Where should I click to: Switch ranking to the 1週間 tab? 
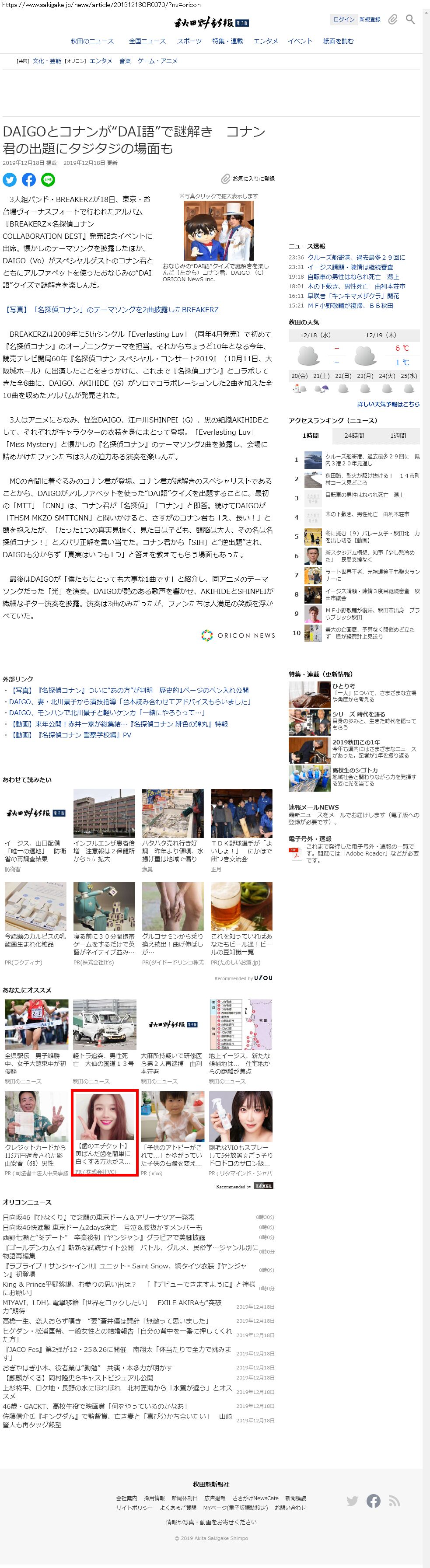tap(398, 436)
